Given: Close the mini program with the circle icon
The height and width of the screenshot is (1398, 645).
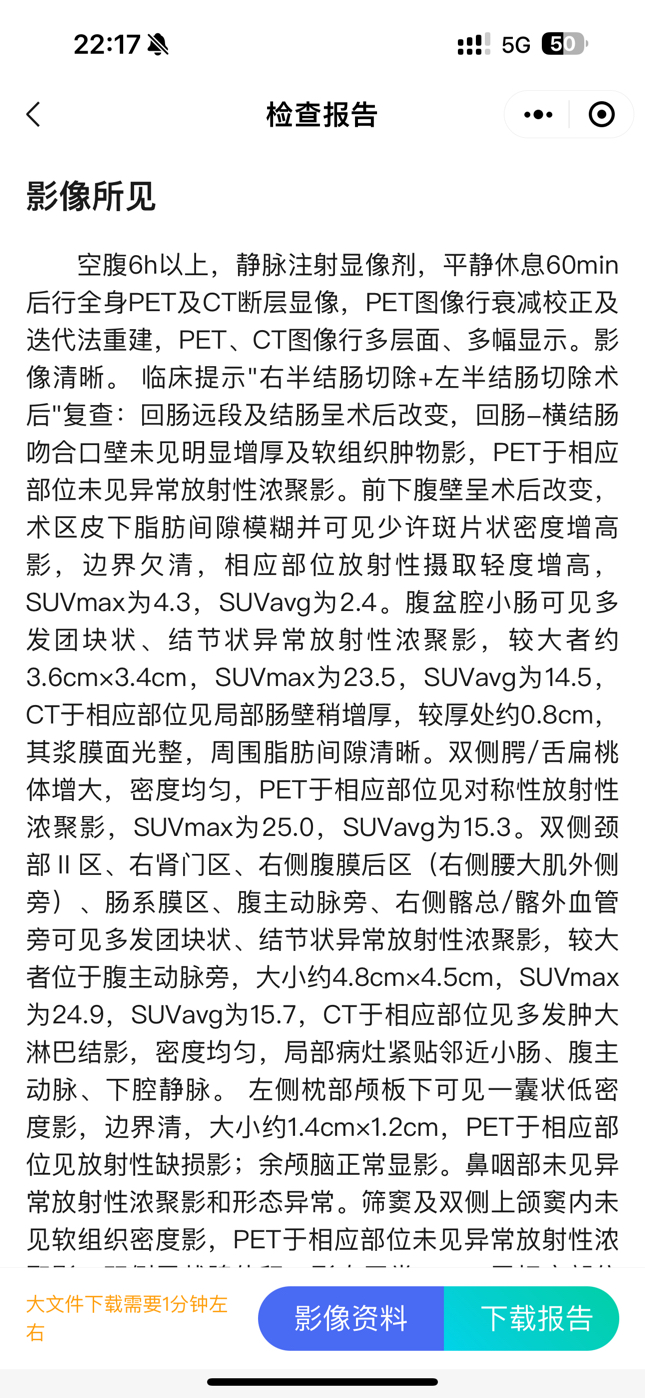Looking at the screenshot, I should point(601,114).
